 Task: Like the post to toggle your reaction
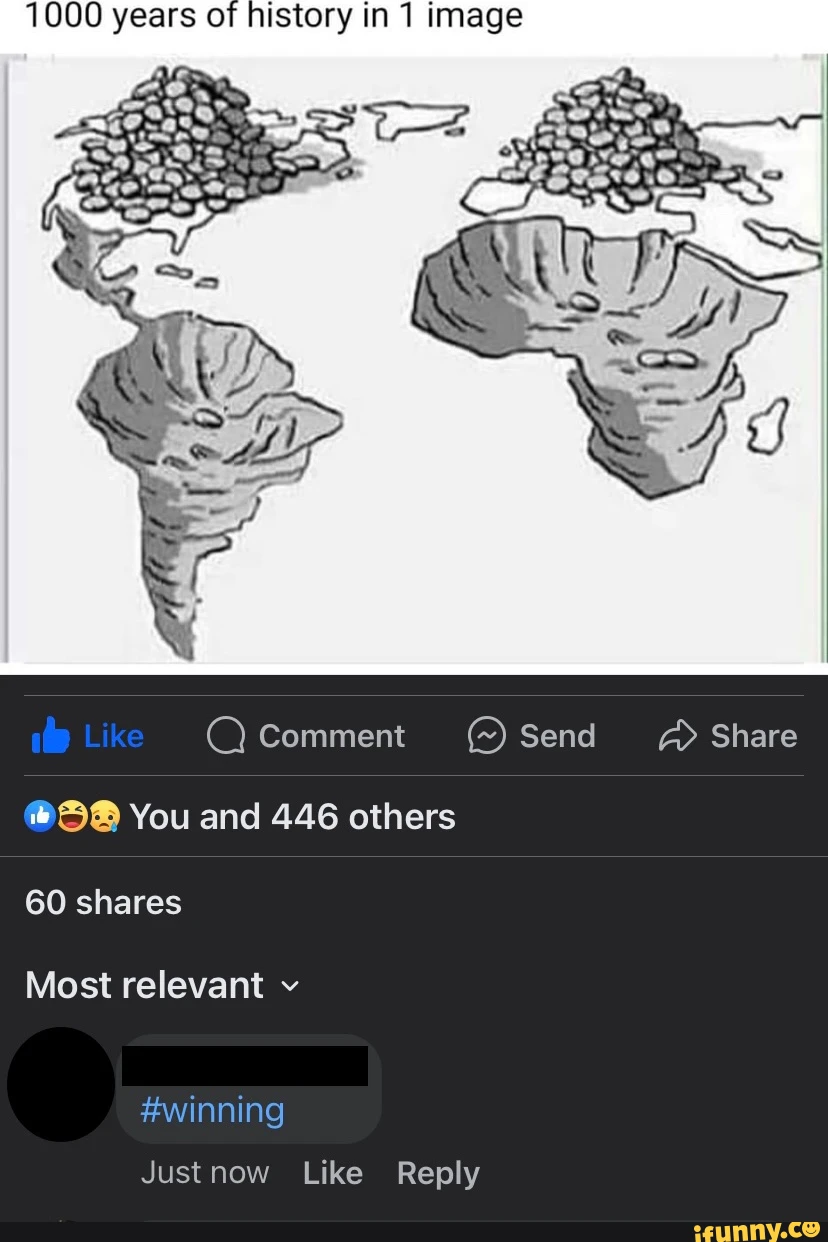pos(87,735)
